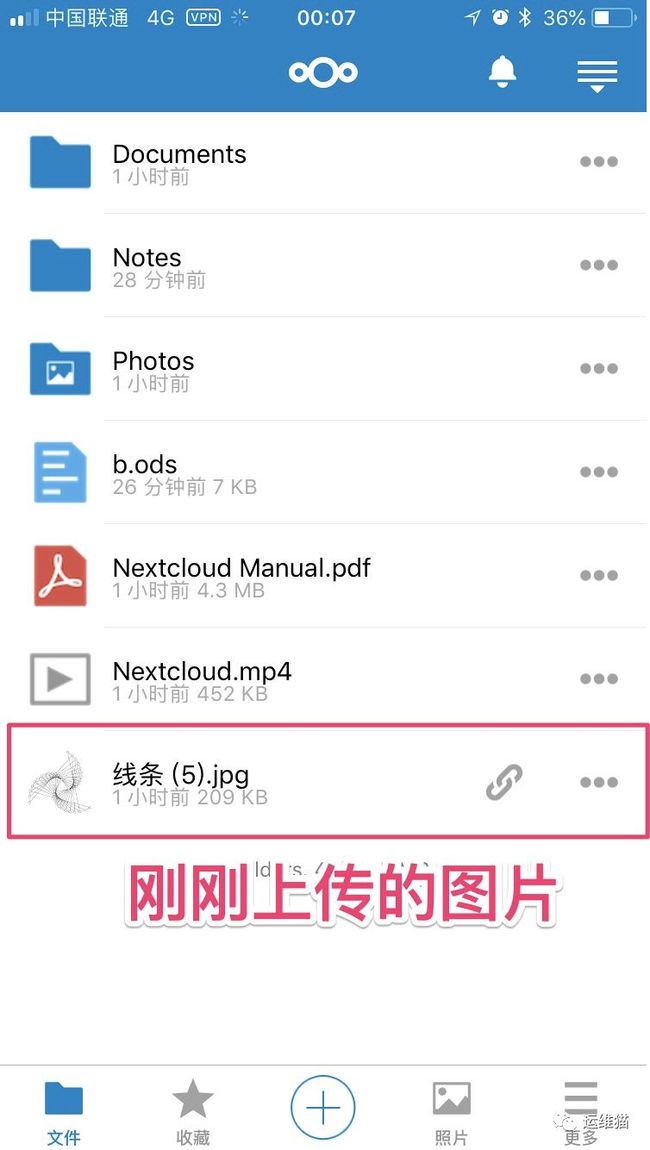Open Nextcloud Manual.pdf
Viewport: 650px width, 1150px height.
coord(325,576)
